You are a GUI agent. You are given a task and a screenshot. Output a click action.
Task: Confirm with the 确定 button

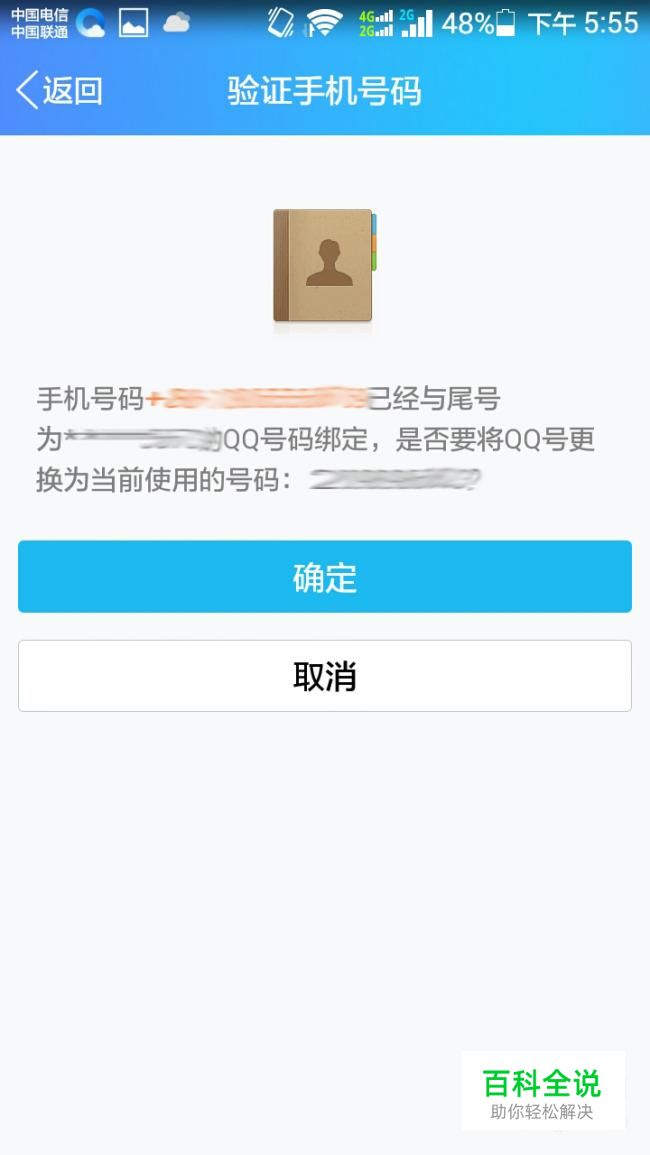(x=325, y=577)
